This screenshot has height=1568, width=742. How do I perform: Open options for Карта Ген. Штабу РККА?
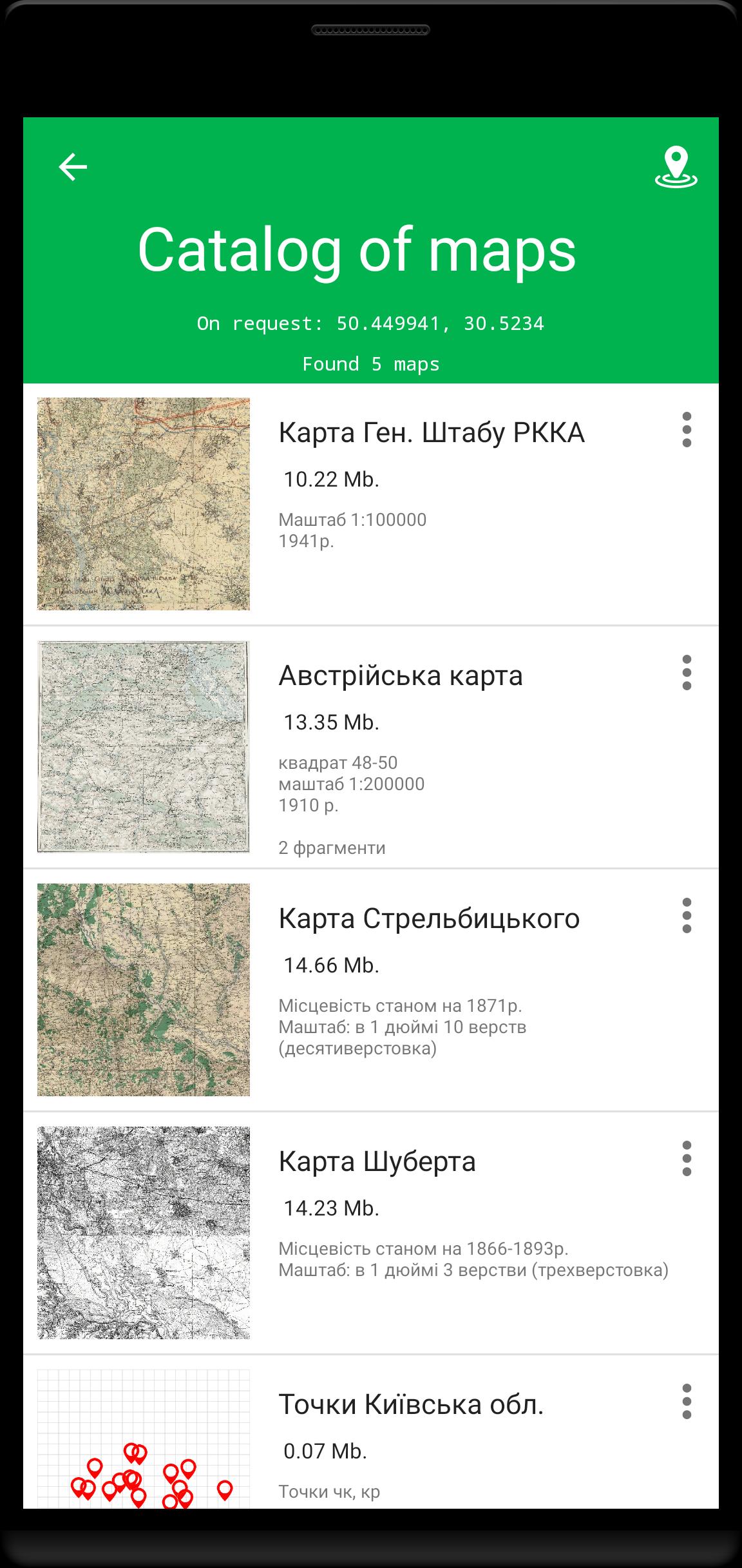(x=687, y=430)
